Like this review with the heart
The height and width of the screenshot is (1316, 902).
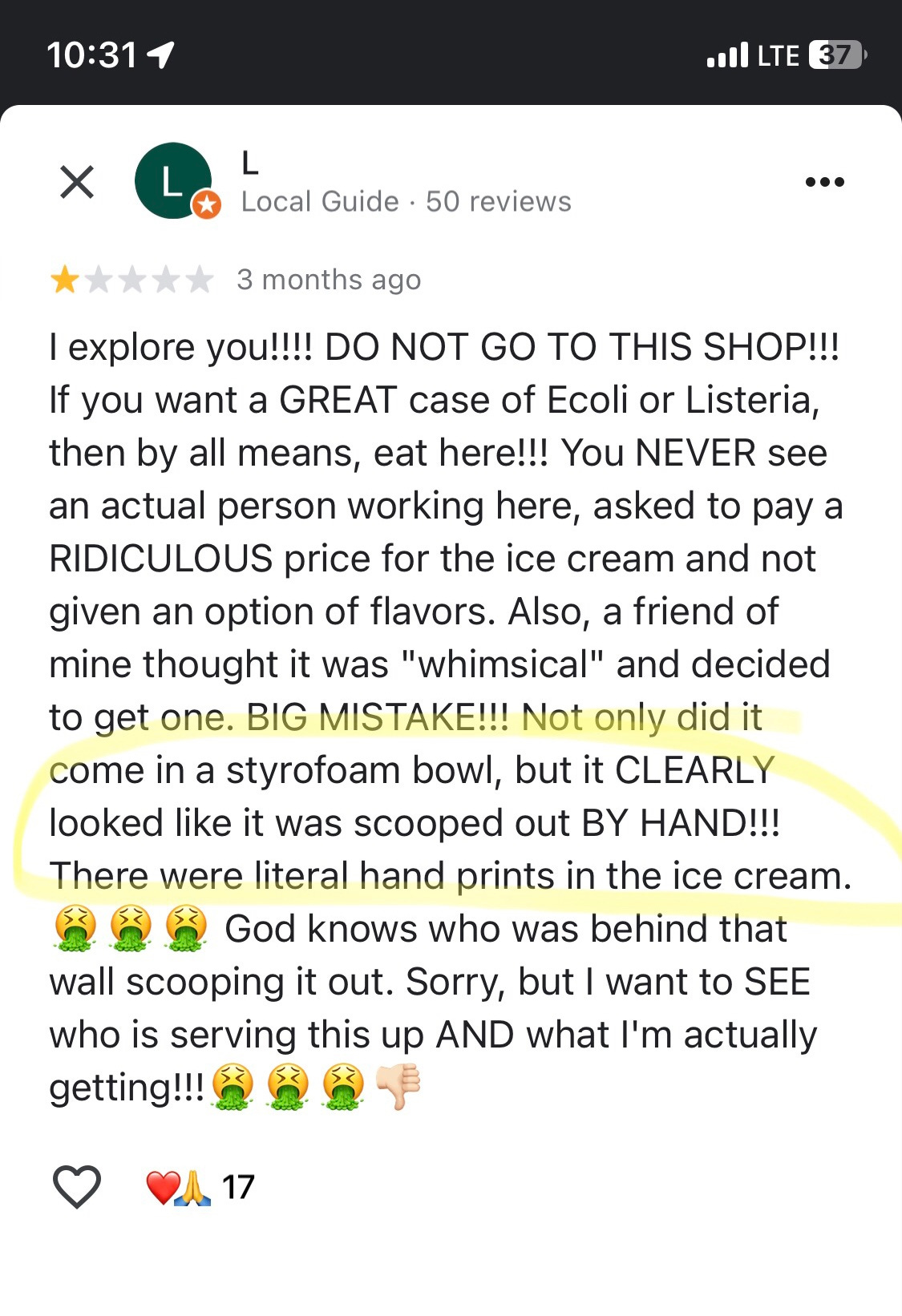(x=77, y=1185)
